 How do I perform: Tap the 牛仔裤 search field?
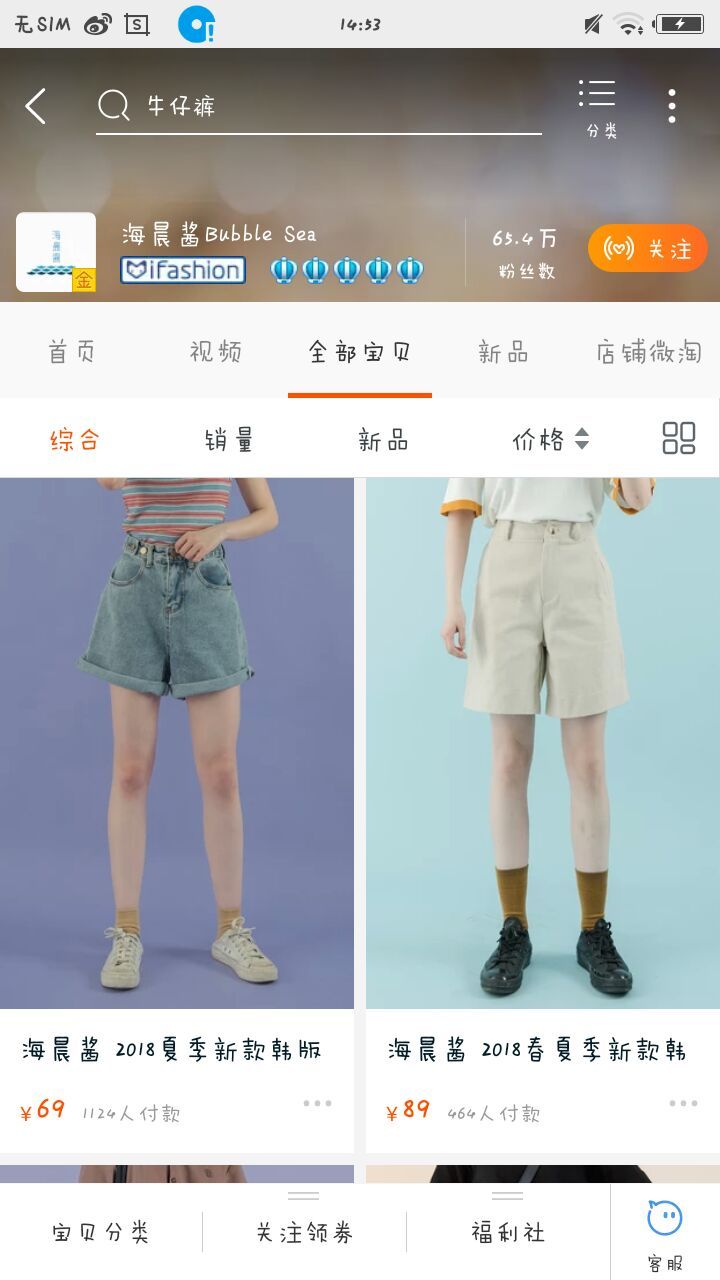(x=320, y=106)
